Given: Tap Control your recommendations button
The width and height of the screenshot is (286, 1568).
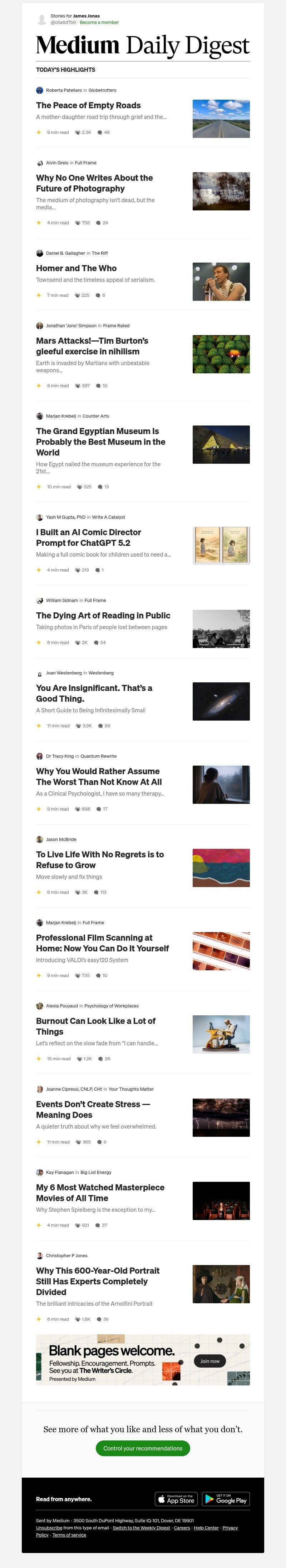Looking at the screenshot, I should click(x=143, y=1448).
